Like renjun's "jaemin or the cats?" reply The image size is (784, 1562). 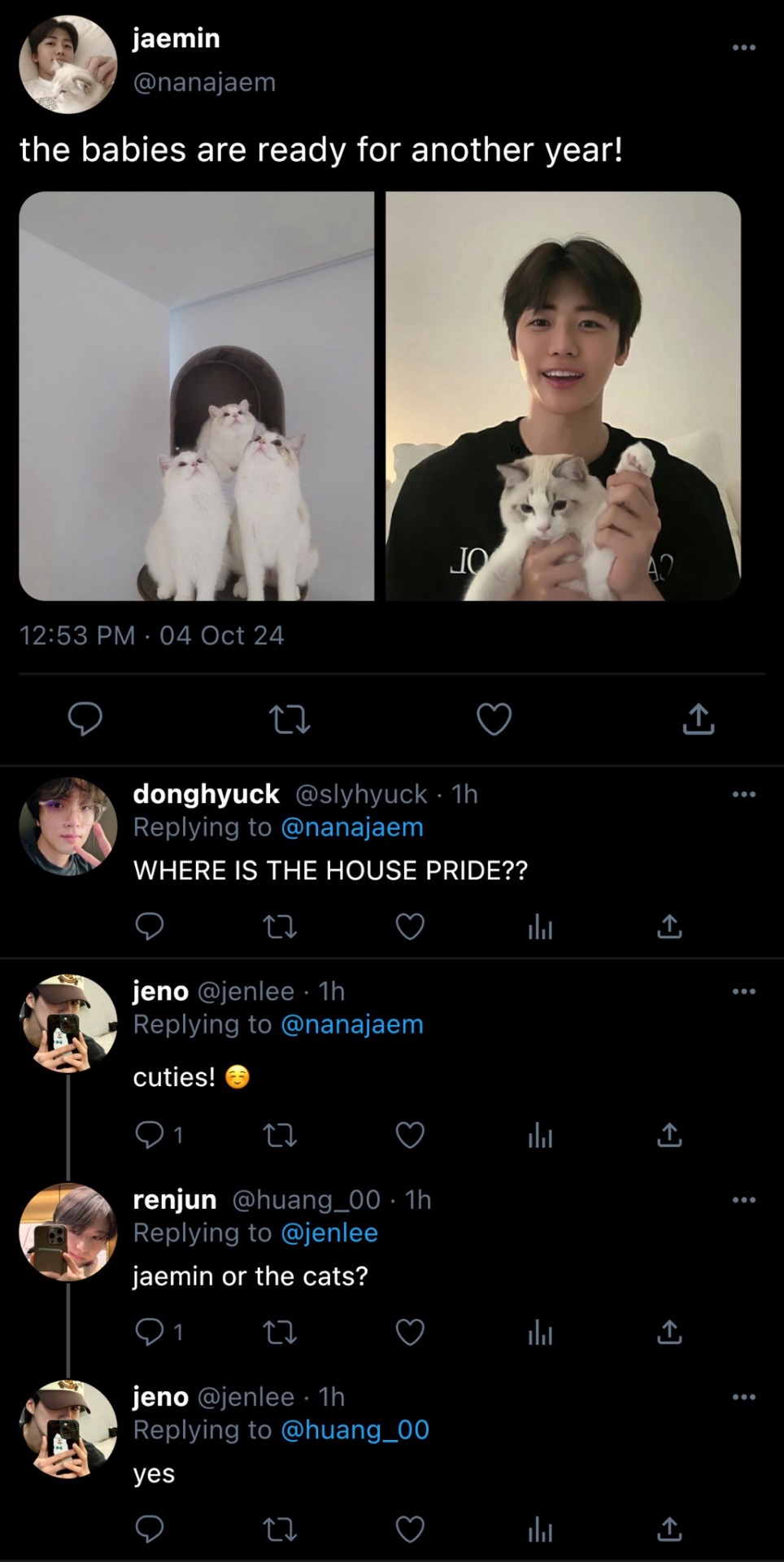(x=410, y=1333)
